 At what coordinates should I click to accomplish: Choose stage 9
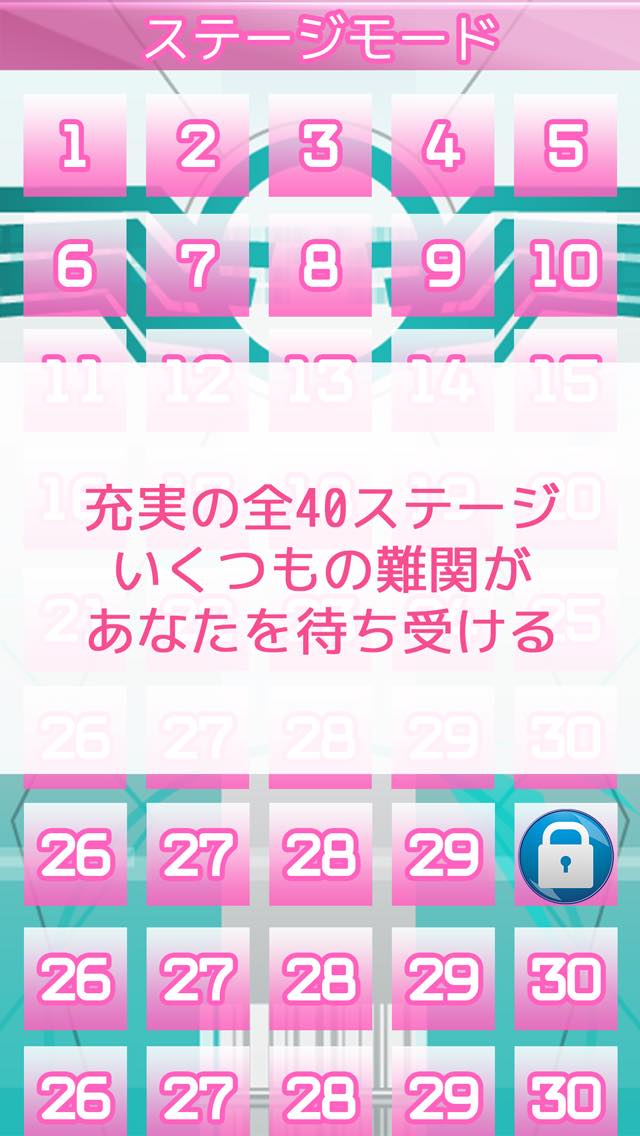[443, 266]
